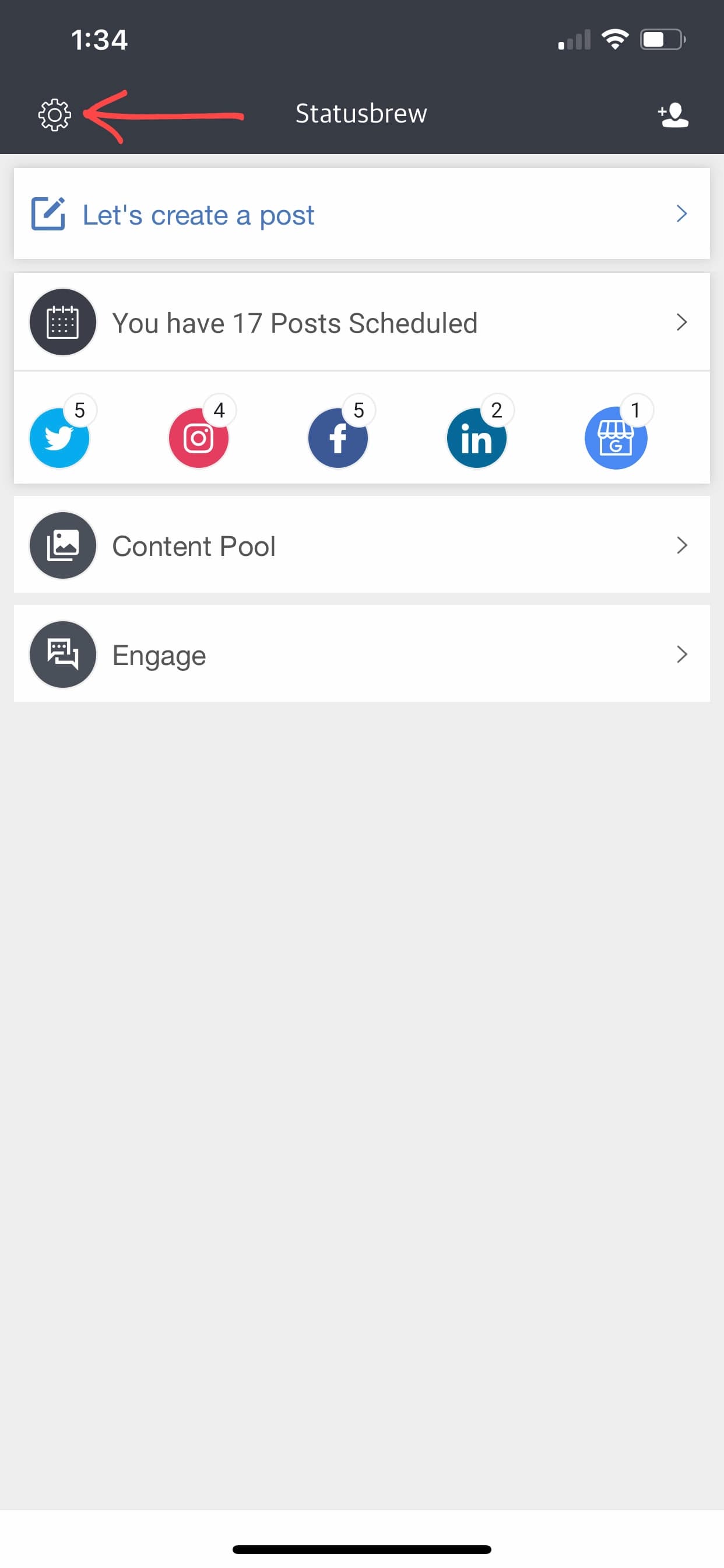Select the Instagram account icon
The image size is (724, 1568).
tap(198, 438)
